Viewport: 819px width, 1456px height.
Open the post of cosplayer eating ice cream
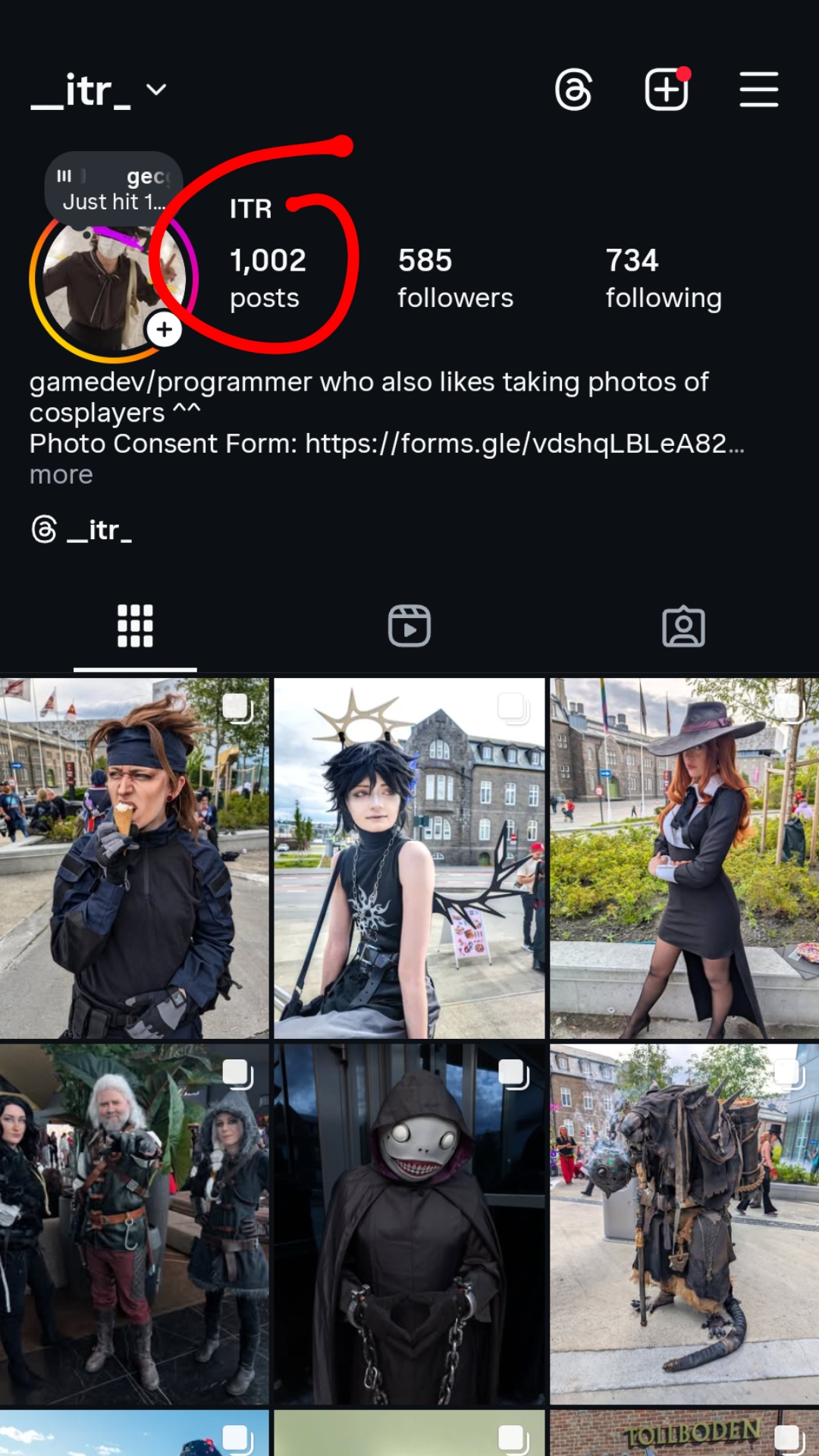point(134,858)
